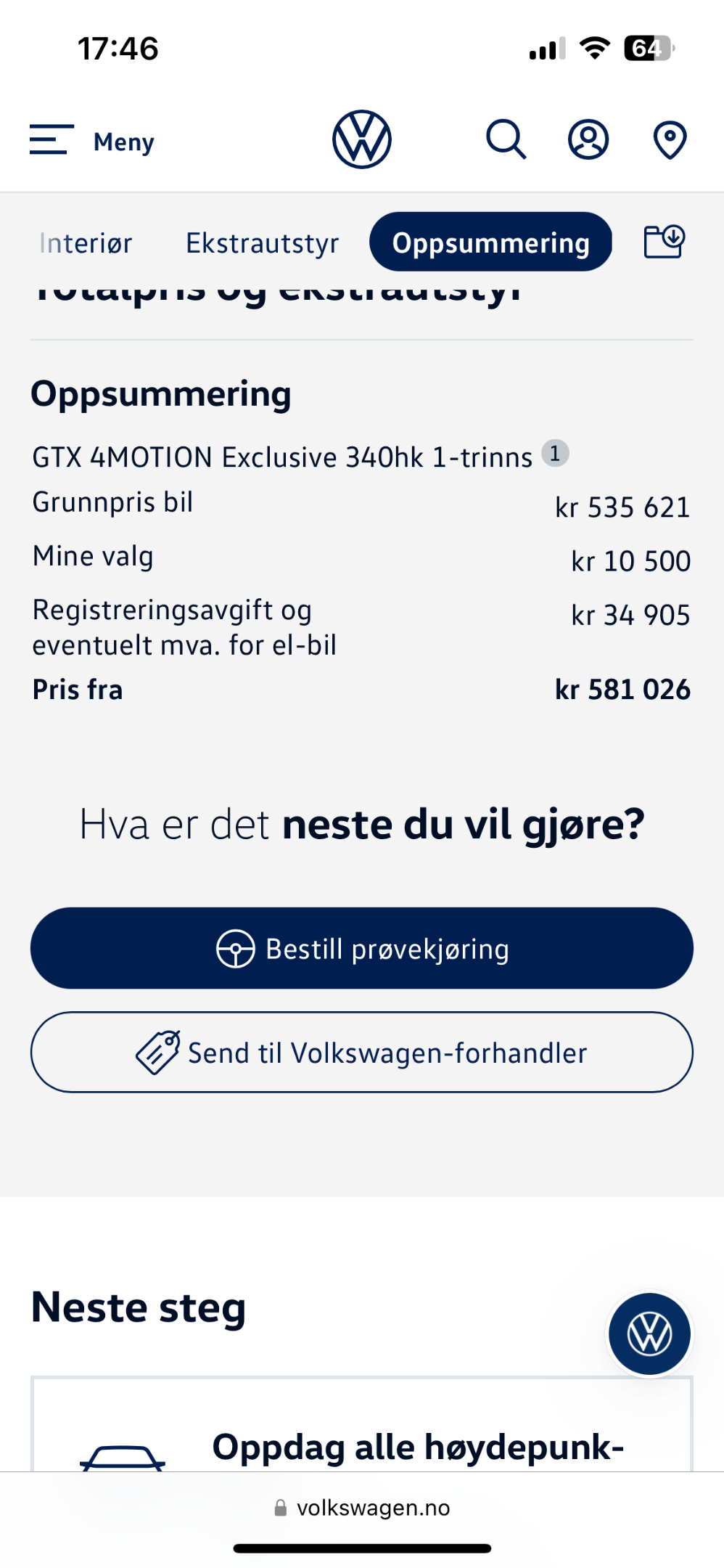Switch to the Interiør tab
The width and height of the screenshot is (724, 1568).
point(86,243)
